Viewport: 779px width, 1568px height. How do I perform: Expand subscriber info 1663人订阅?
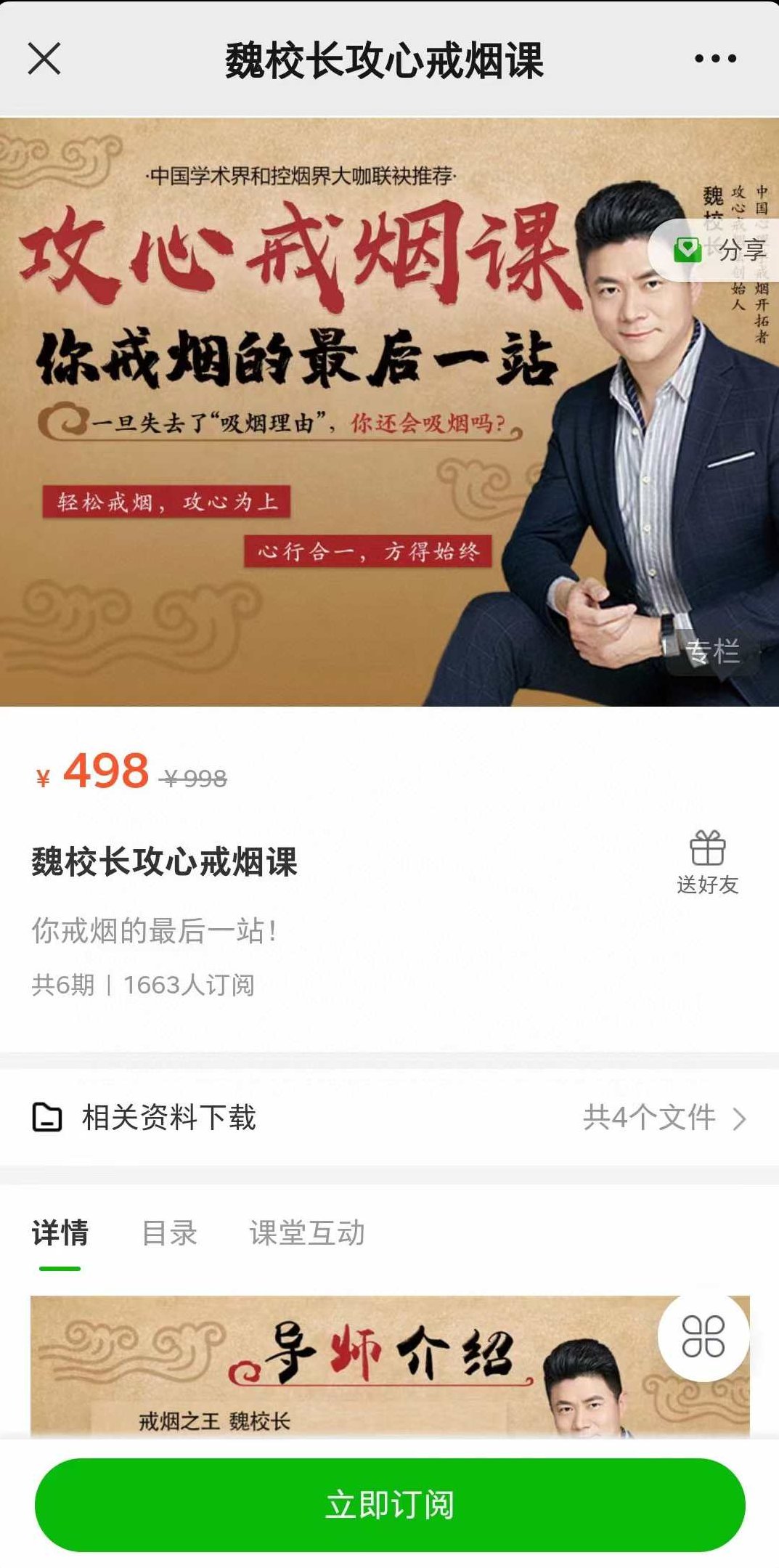click(x=191, y=985)
